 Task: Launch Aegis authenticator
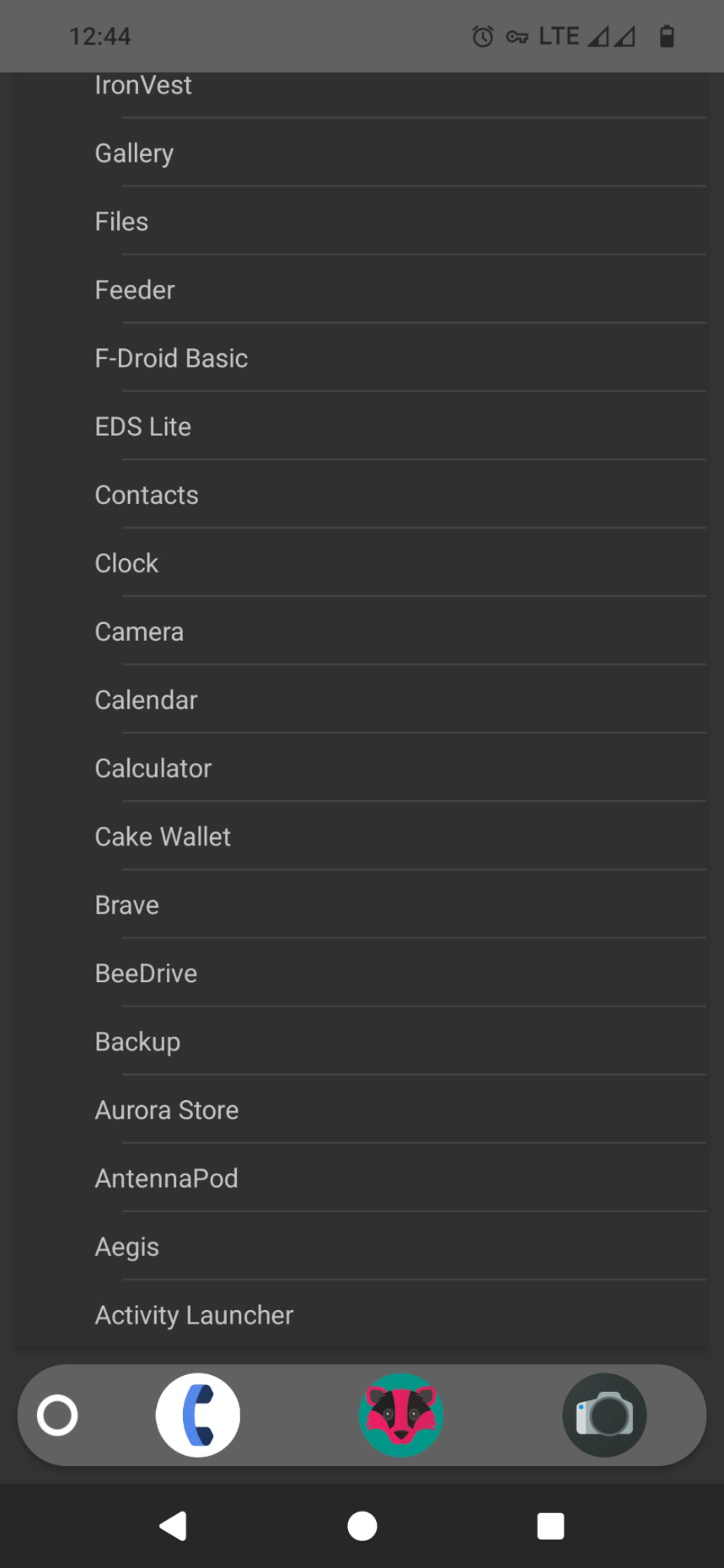tap(127, 1247)
